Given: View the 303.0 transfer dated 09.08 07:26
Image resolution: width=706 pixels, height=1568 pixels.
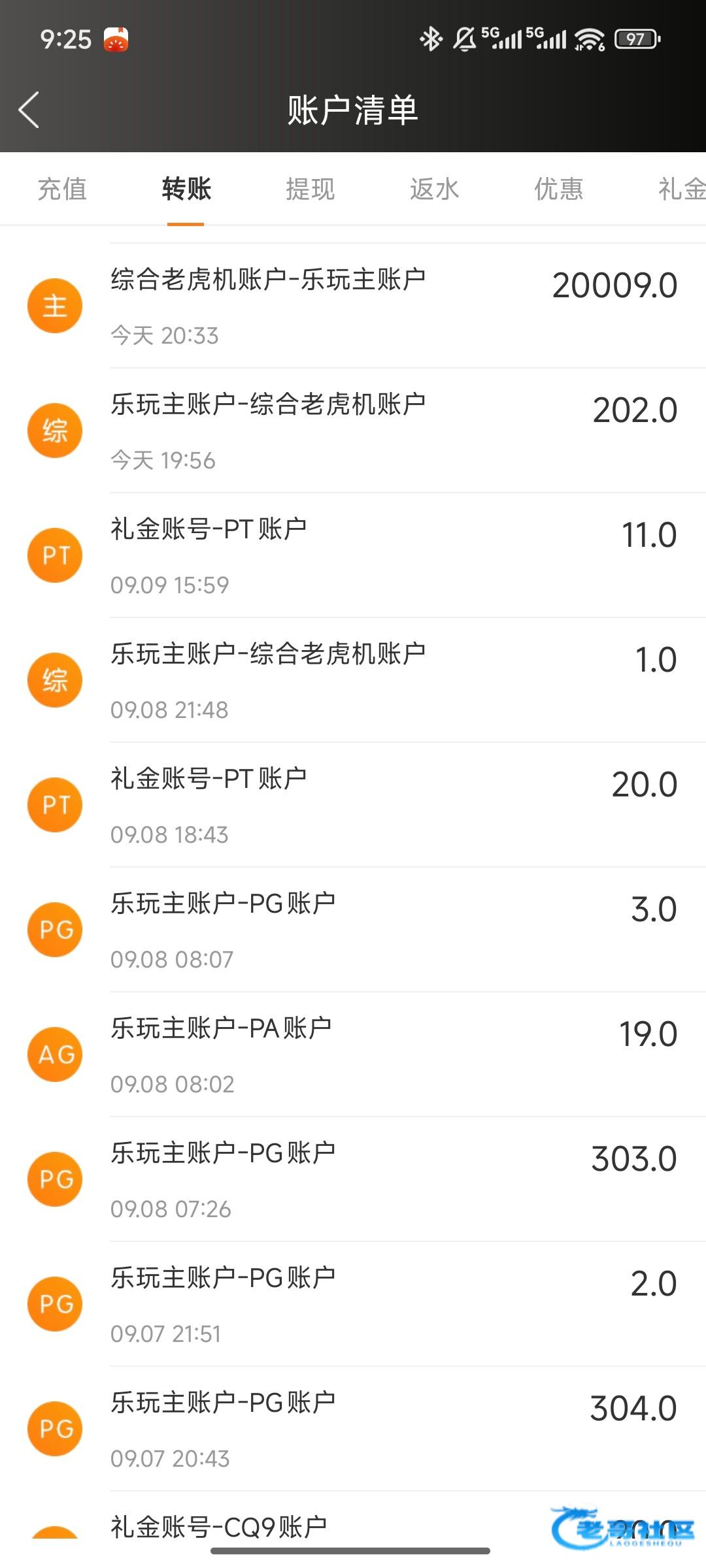Looking at the screenshot, I should 392,1179.
